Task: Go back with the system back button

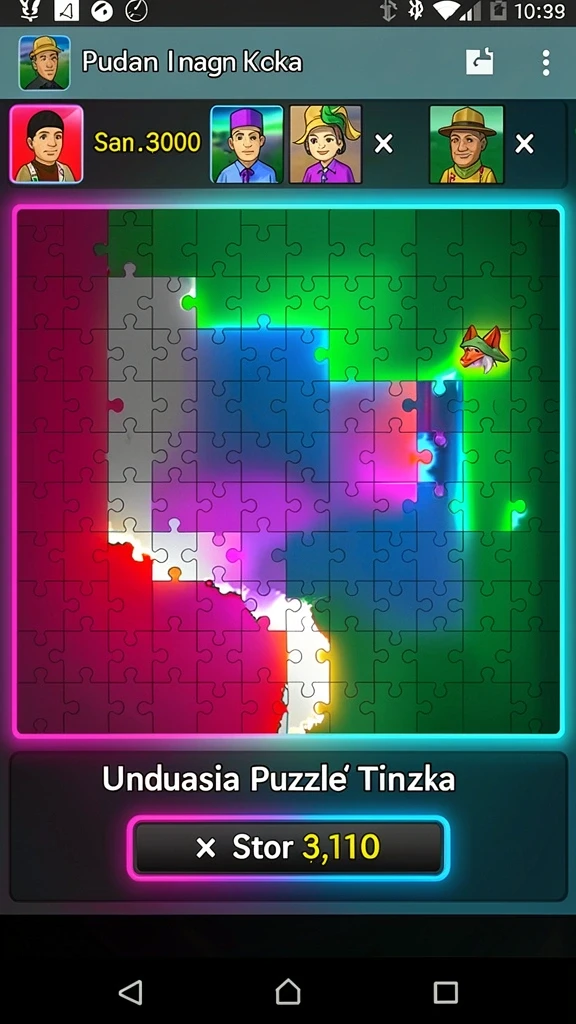Action: tap(131, 992)
